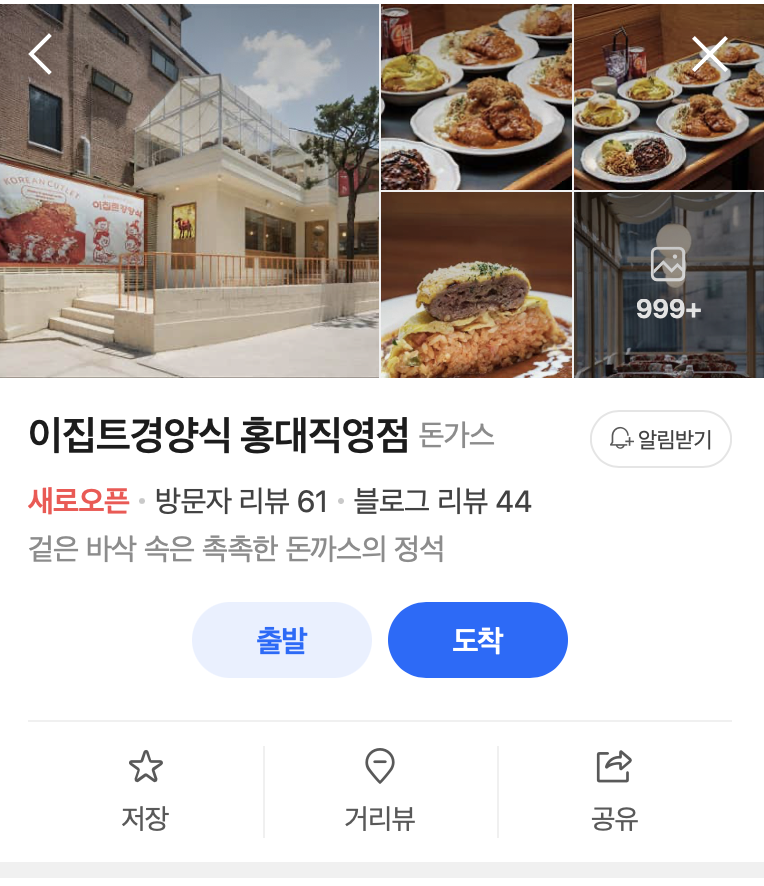Screen dimensions: 764x886
Task: Share this place via 공유
Action: 614,792
